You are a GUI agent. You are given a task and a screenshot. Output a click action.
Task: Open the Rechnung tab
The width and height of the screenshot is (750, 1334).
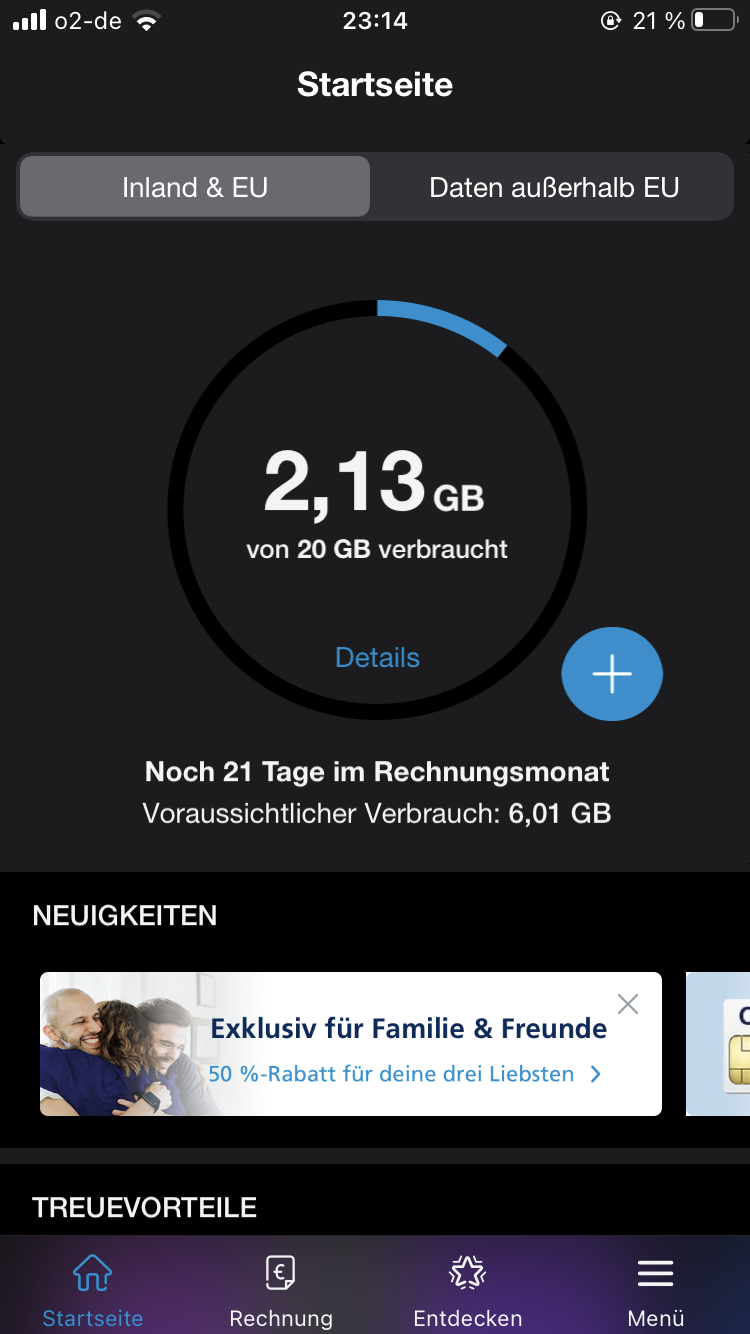[x=281, y=1290]
